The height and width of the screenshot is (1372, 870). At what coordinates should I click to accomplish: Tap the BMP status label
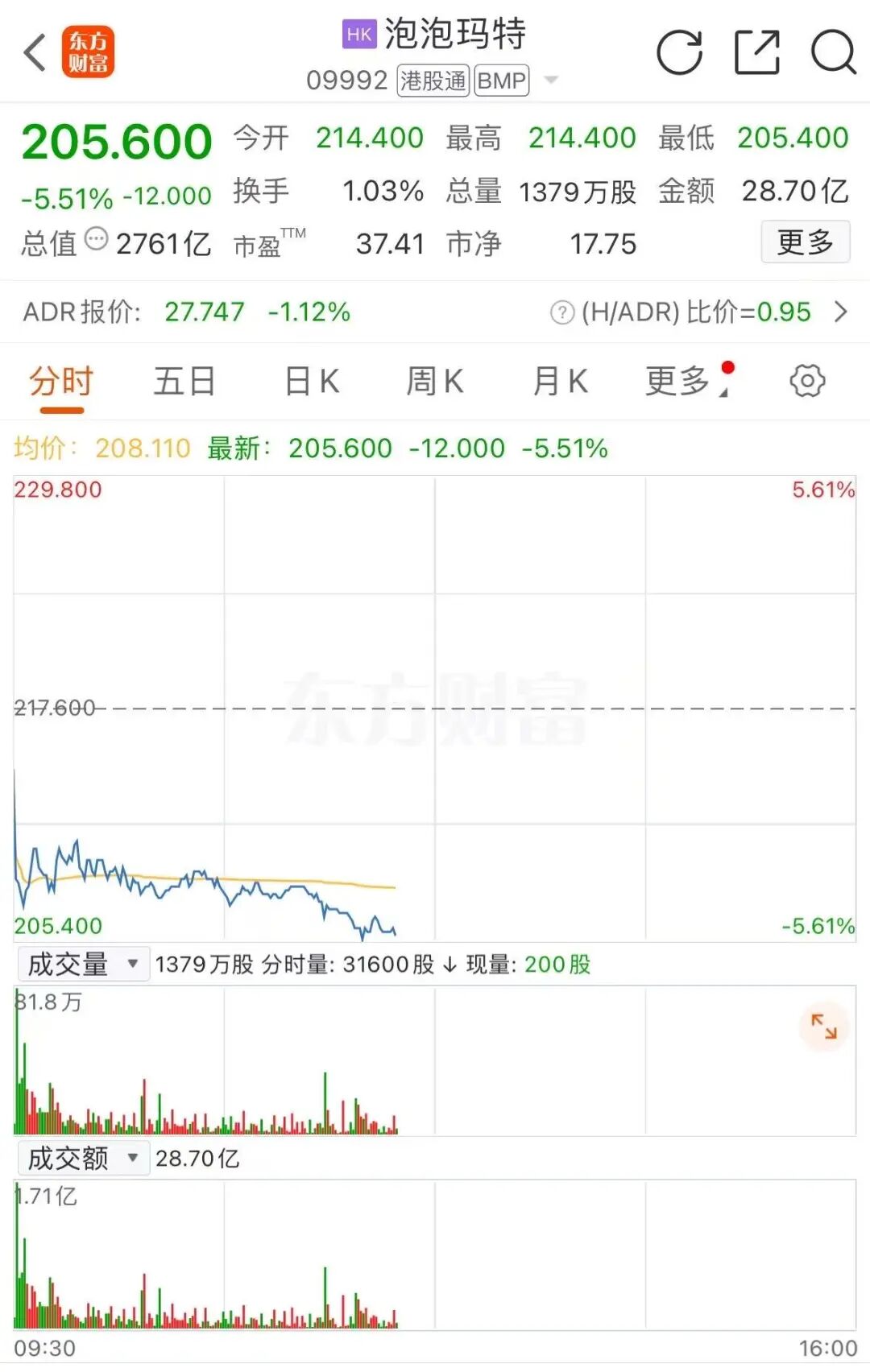point(501,81)
